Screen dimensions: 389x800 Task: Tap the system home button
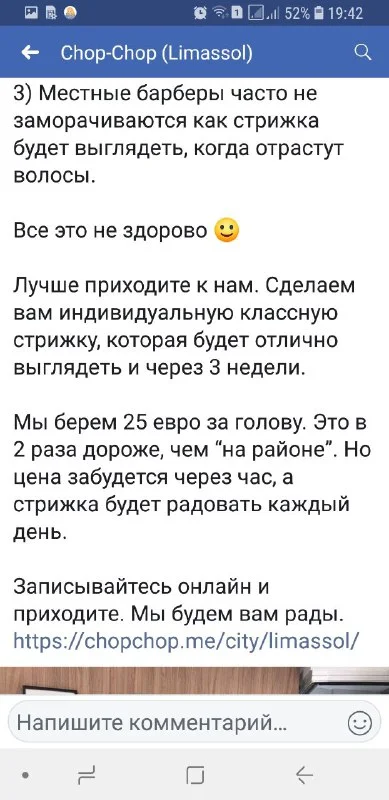[196, 776]
